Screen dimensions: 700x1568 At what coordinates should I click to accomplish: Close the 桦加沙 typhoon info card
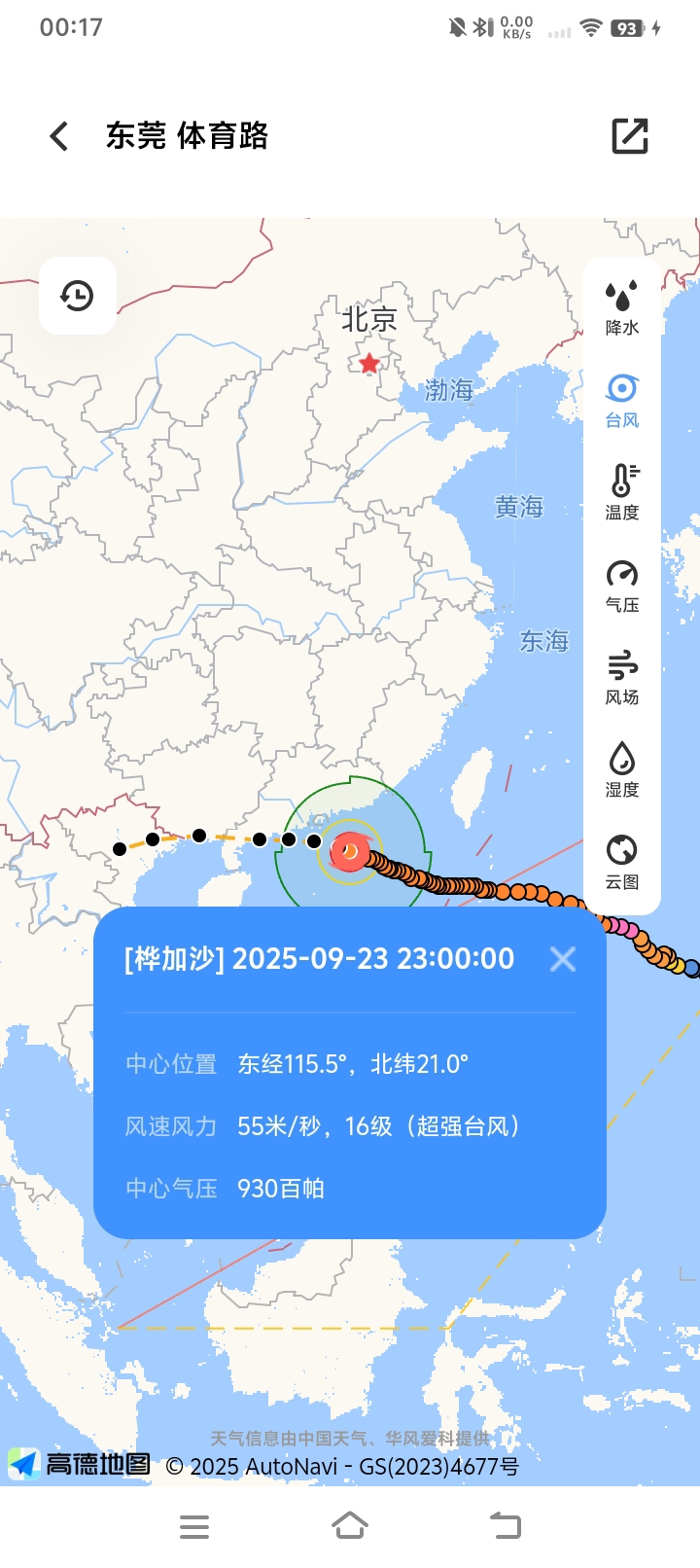point(563,959)
